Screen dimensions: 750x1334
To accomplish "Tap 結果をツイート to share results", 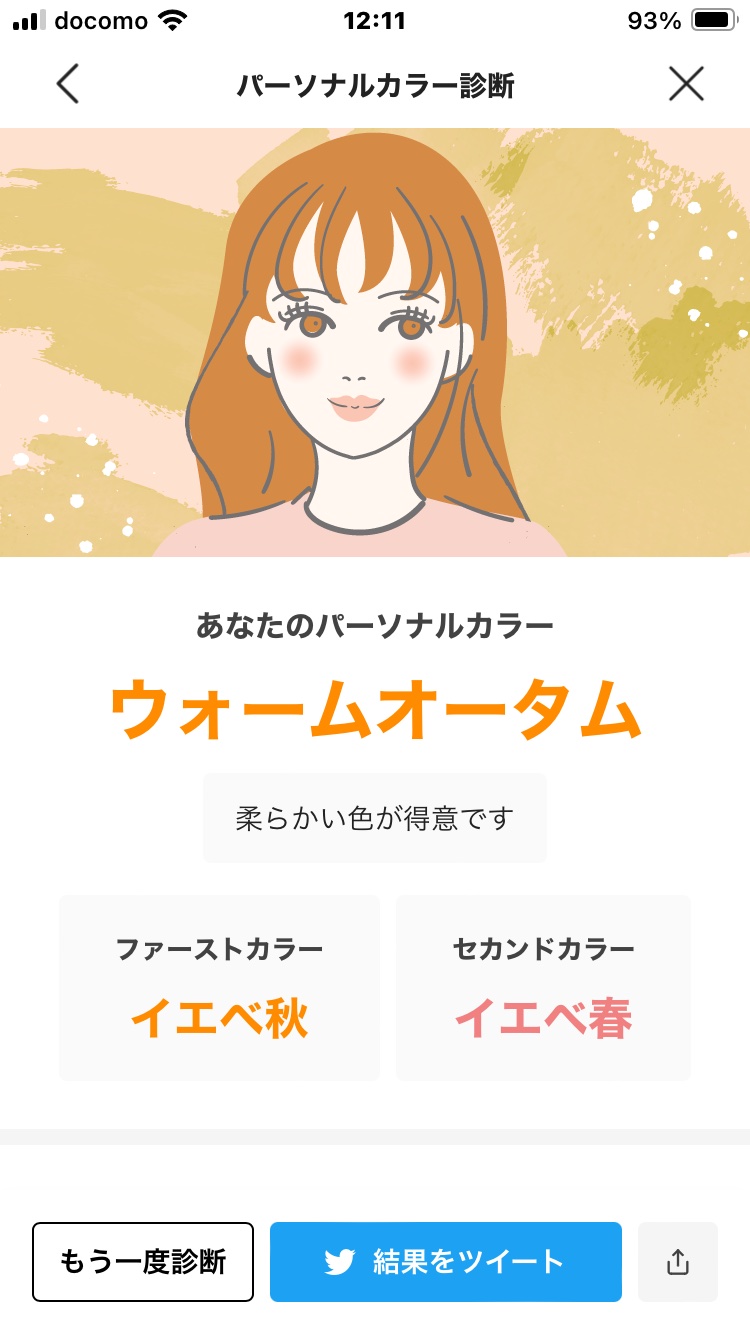I will point(446,1261).
